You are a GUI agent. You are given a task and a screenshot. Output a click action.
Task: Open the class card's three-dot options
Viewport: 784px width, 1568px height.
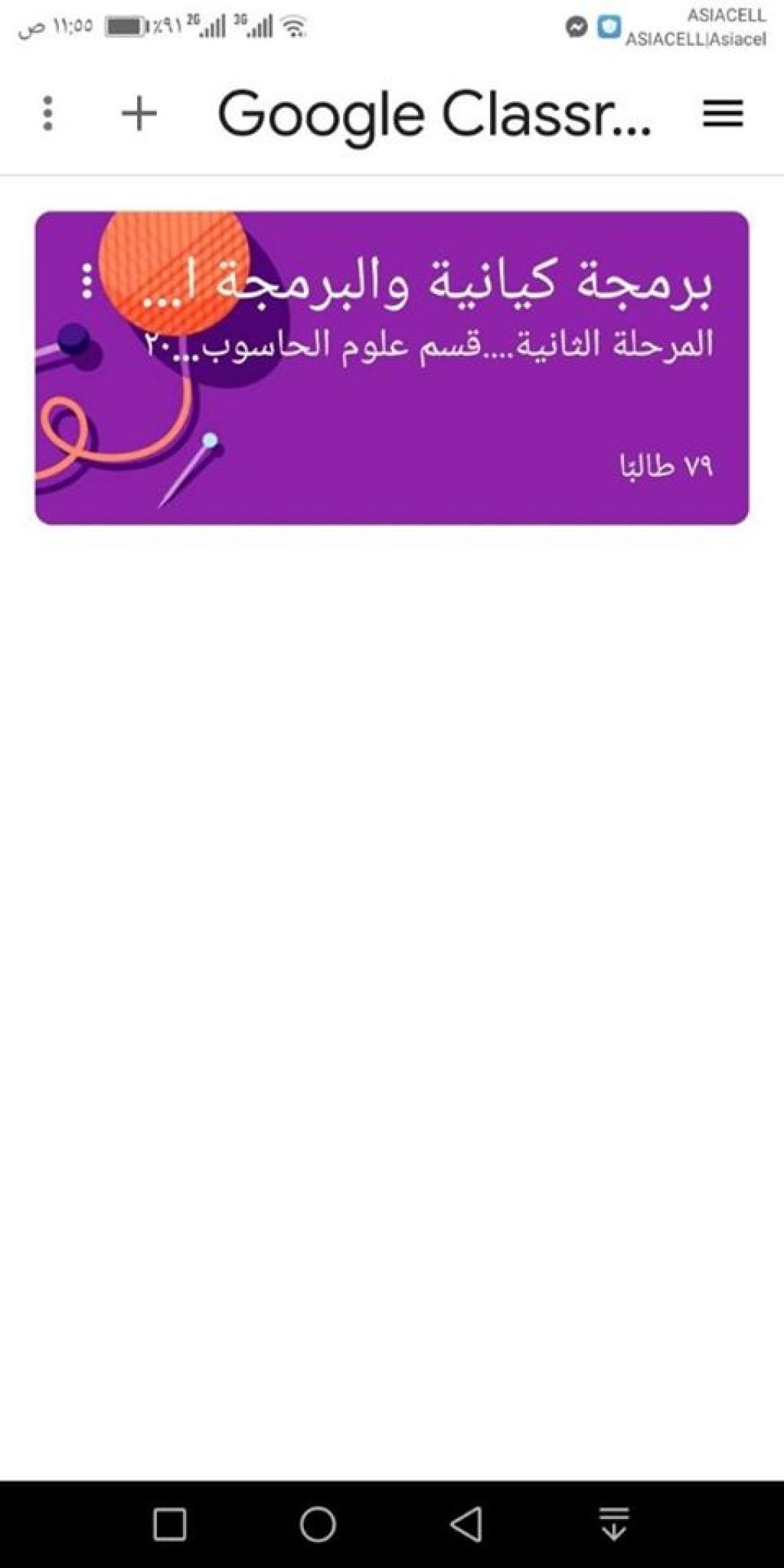[x=87, y=281]
